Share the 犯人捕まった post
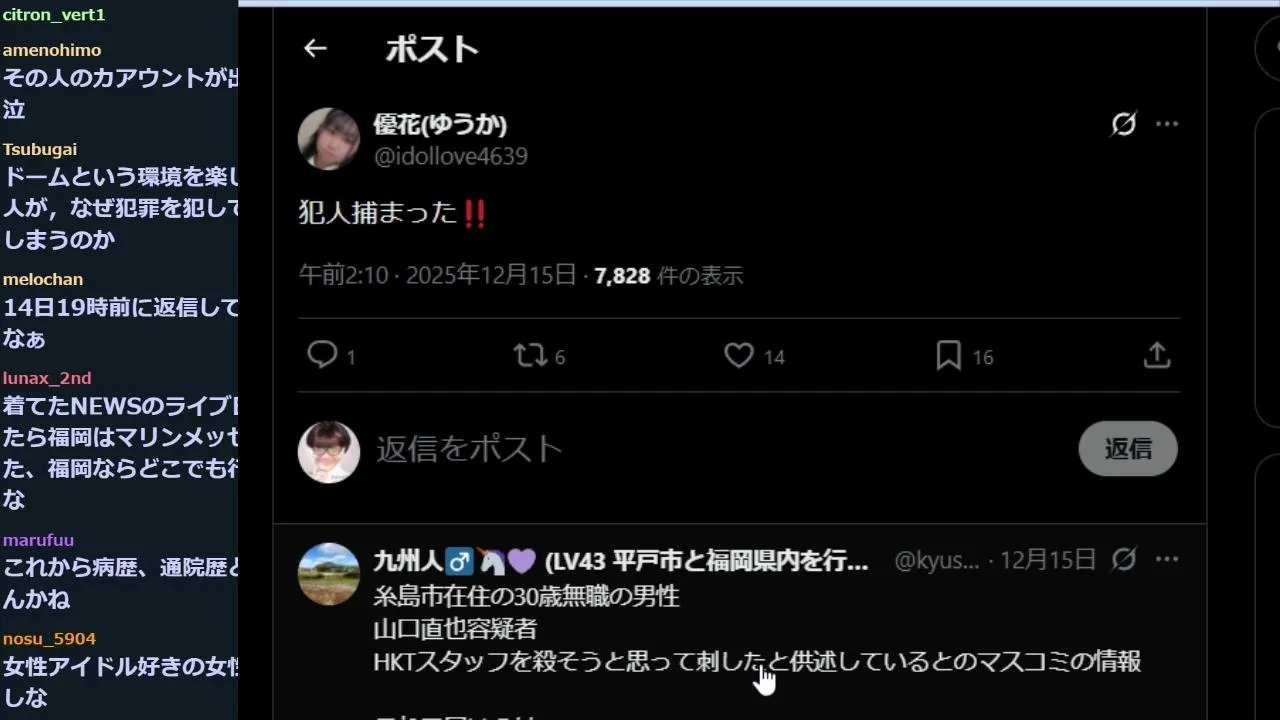This screenshot has width=1280, height=720. click(x=1157, y=355)
